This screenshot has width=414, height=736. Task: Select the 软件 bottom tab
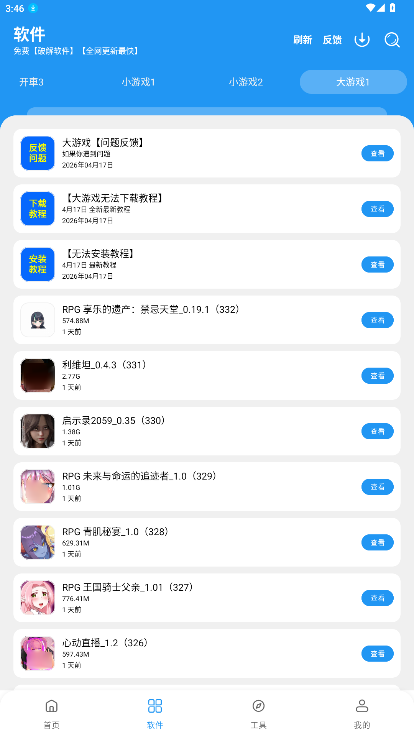point(155,713)
